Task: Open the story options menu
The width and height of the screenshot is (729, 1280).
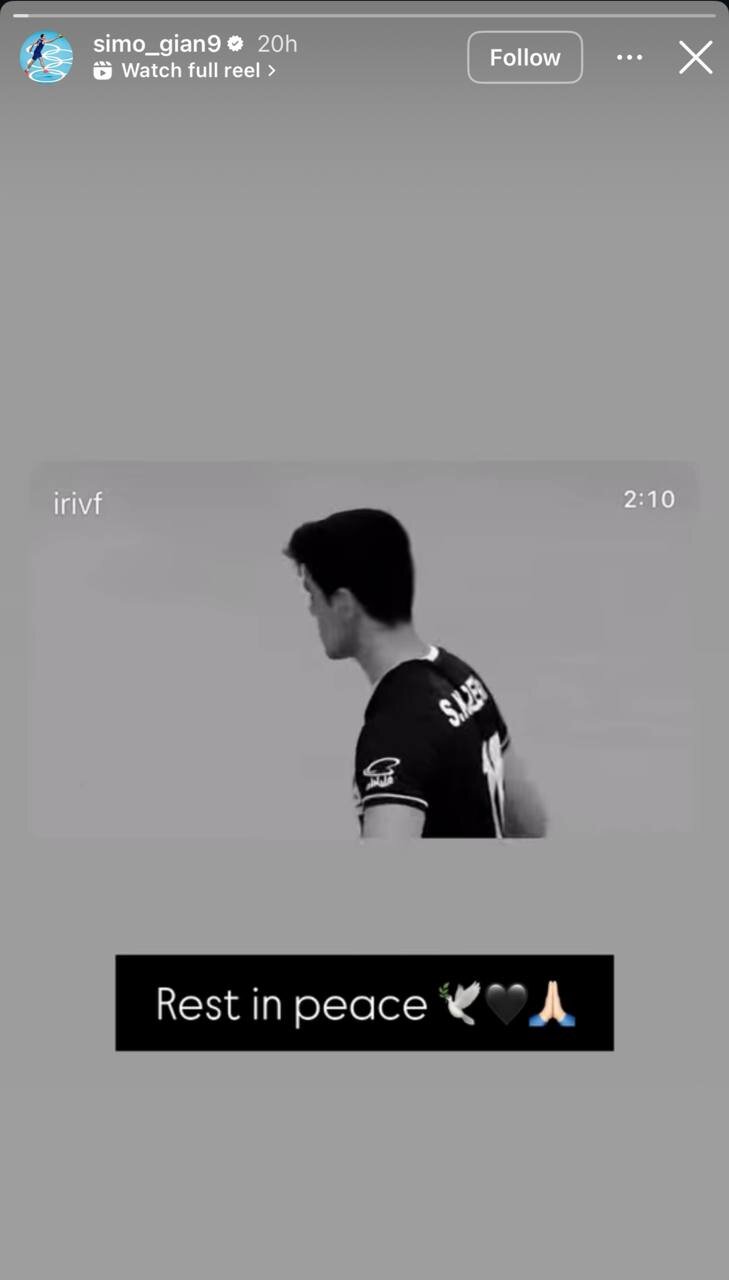Action: (630, 57)
